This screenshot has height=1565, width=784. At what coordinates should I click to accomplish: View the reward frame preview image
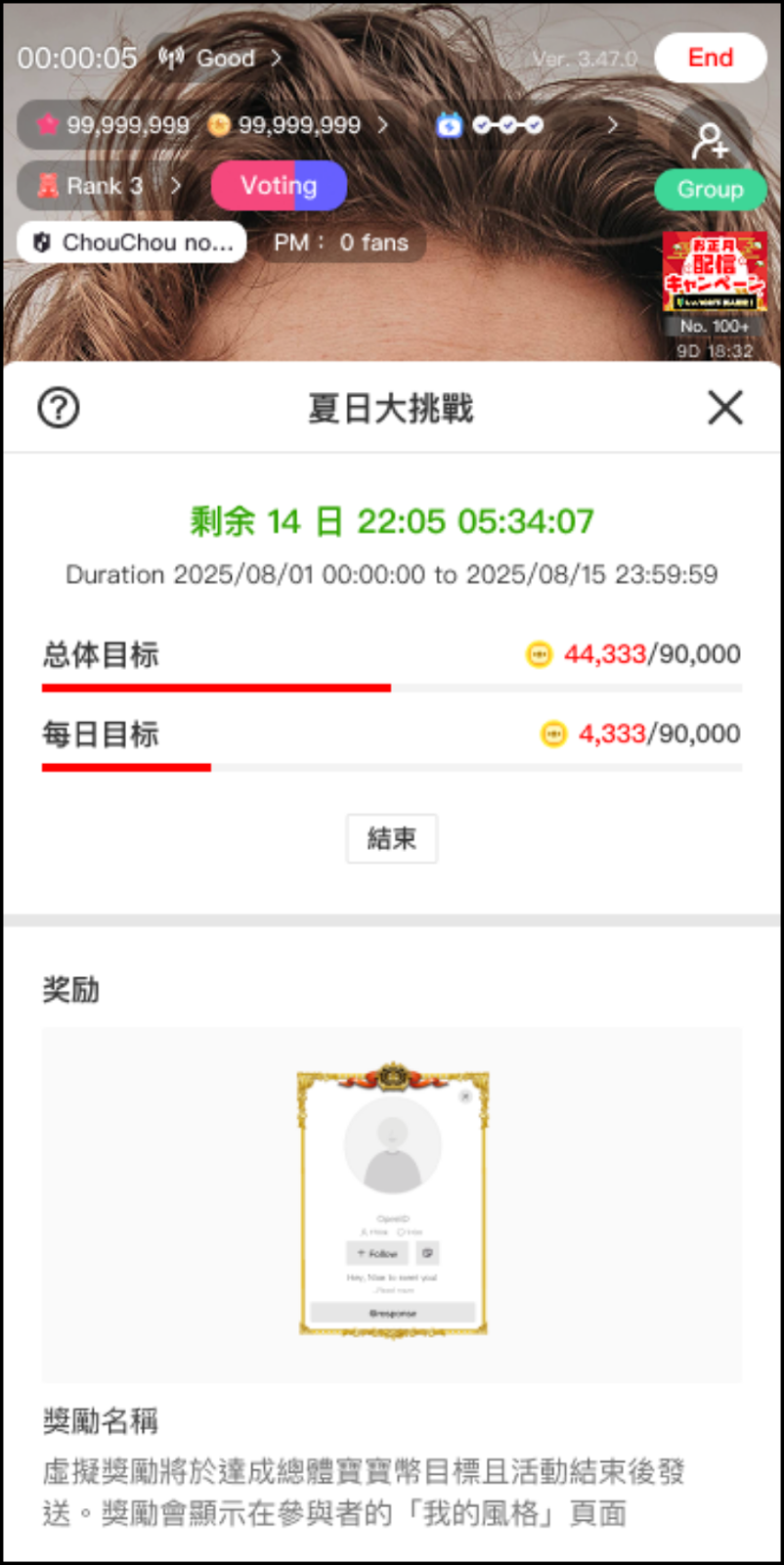(392, 1201)
